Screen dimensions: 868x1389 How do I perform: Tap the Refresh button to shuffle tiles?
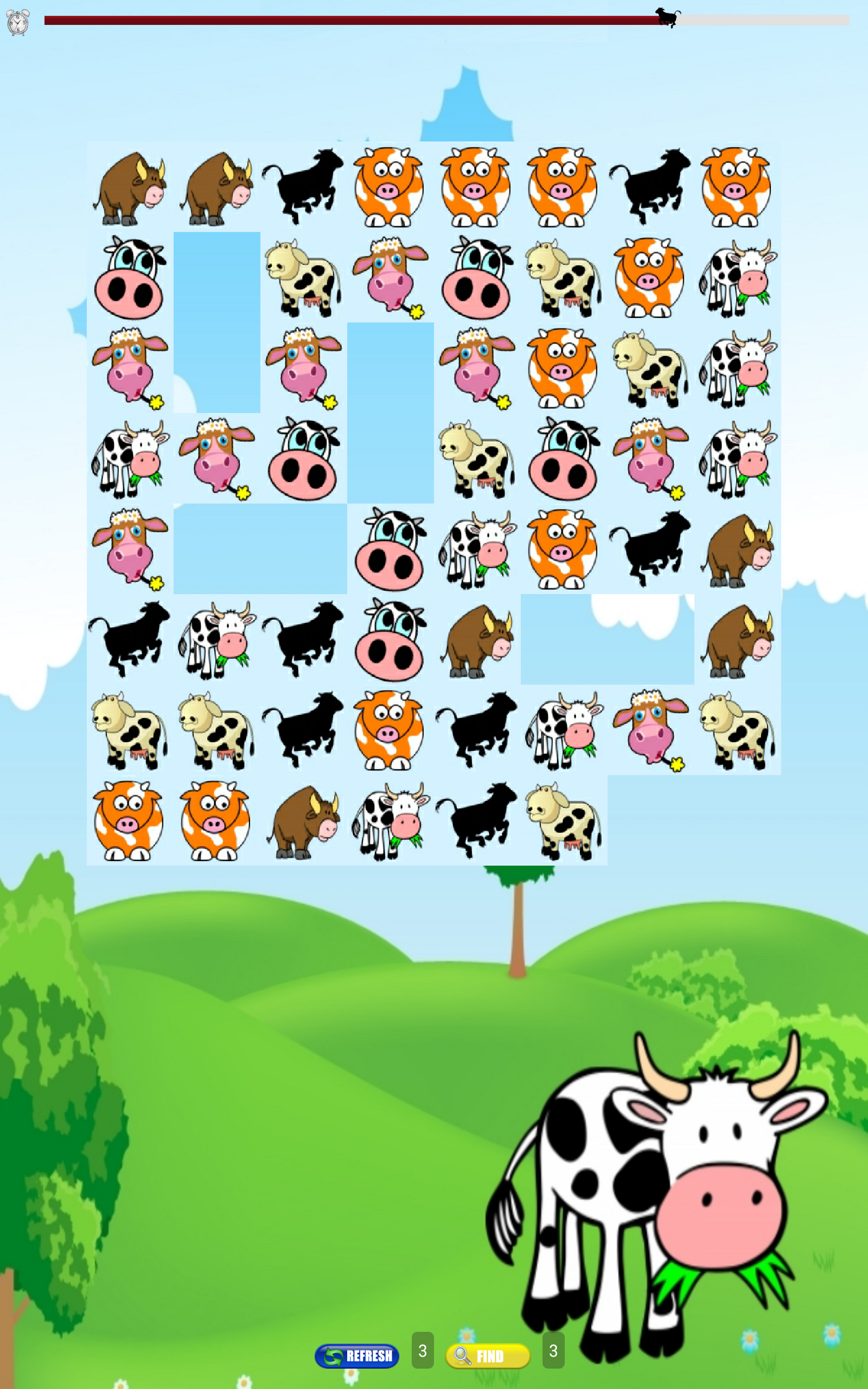(356, 1356)
